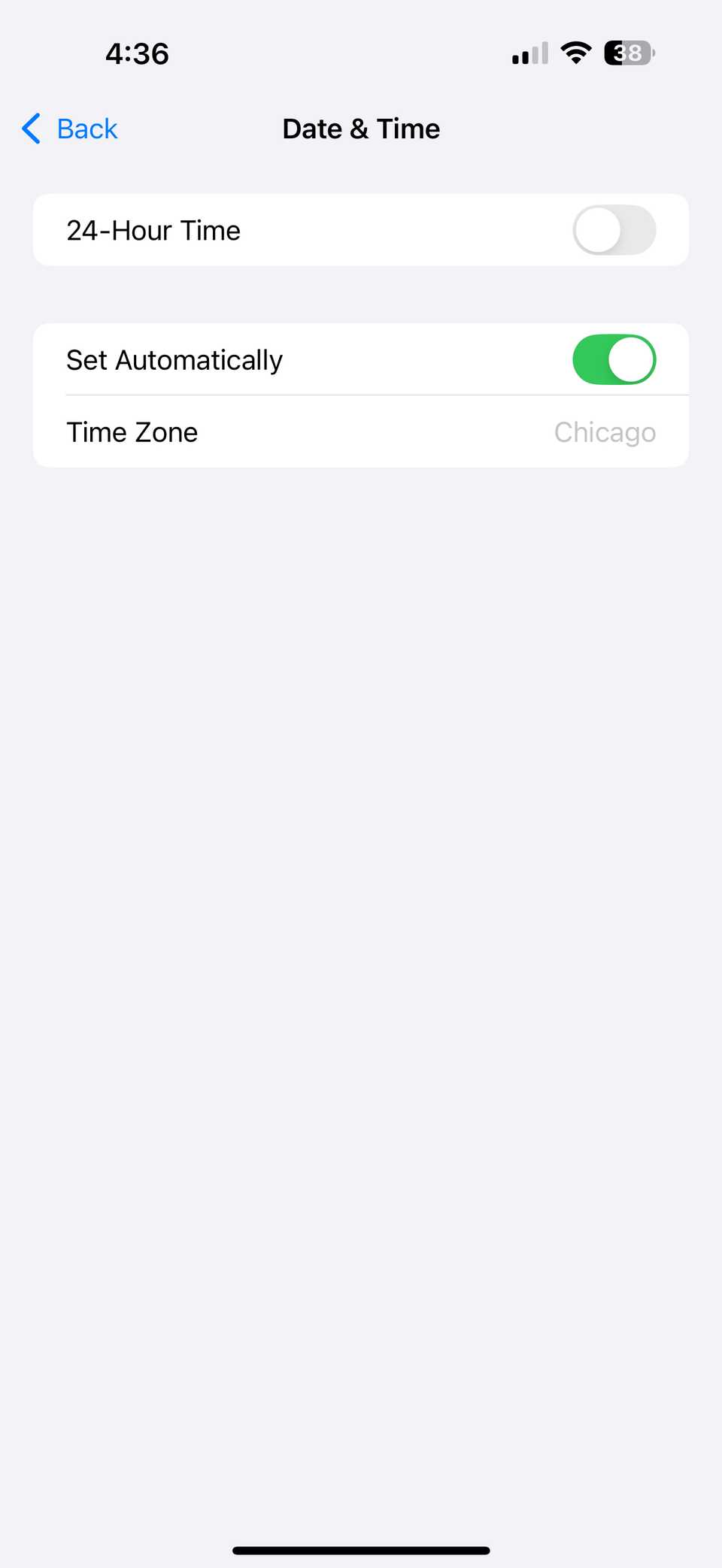722x1568 pixels.
Task: Click the battery indicator showing 38
Action: pyautogui.click(x=629, y=53)
